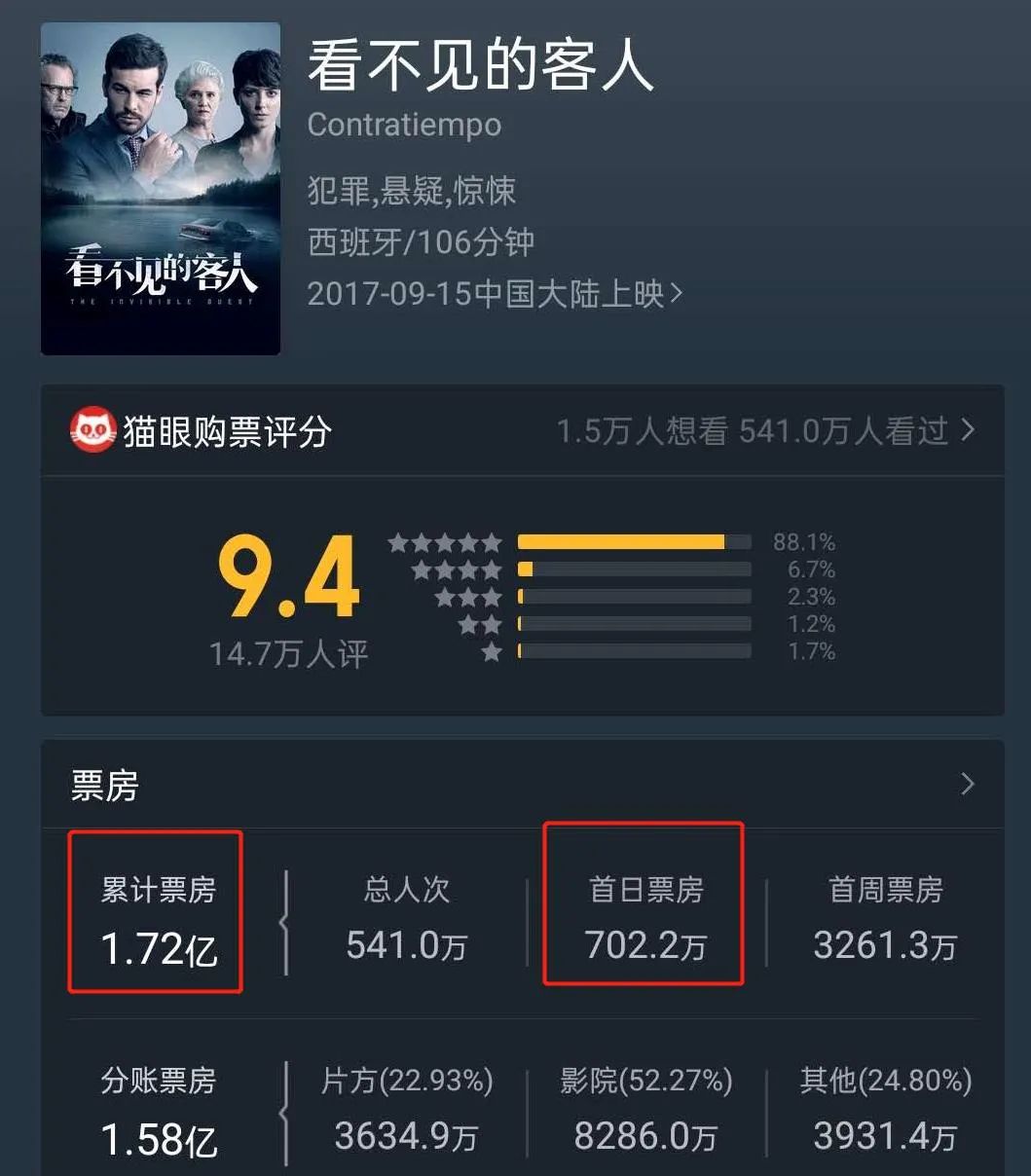Open the movie poster for 看不见的客人
This screenshot has width=1031, height=1176.
(161, 189)
